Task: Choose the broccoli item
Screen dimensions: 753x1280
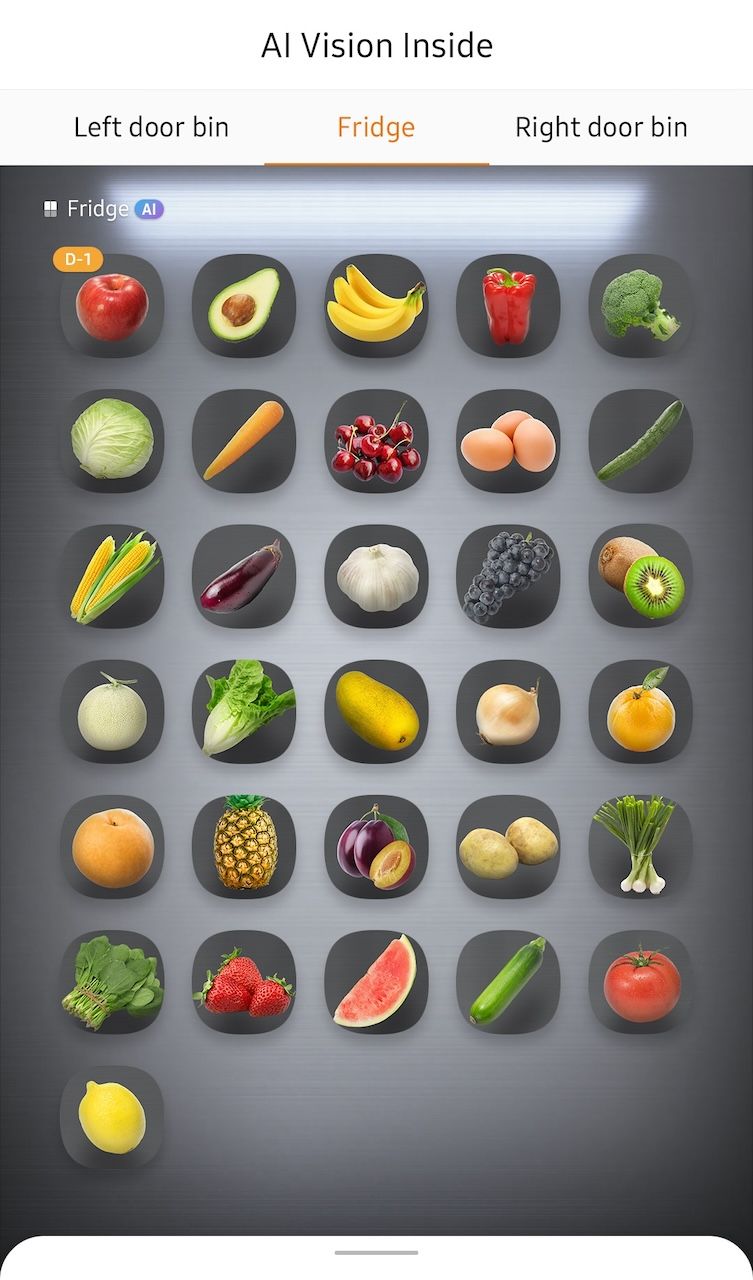Action: click(x=640, y=306)
